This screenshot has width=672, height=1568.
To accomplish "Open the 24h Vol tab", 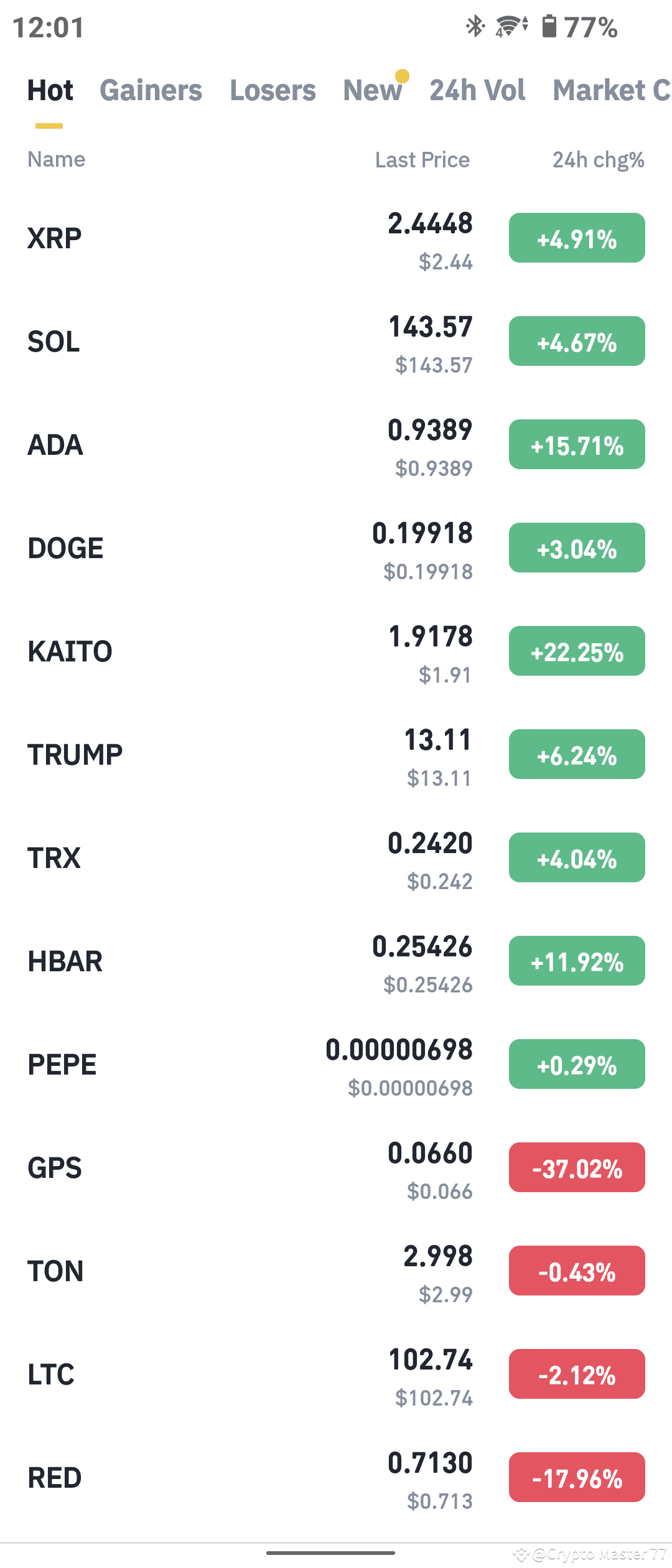I will [477, 90].
